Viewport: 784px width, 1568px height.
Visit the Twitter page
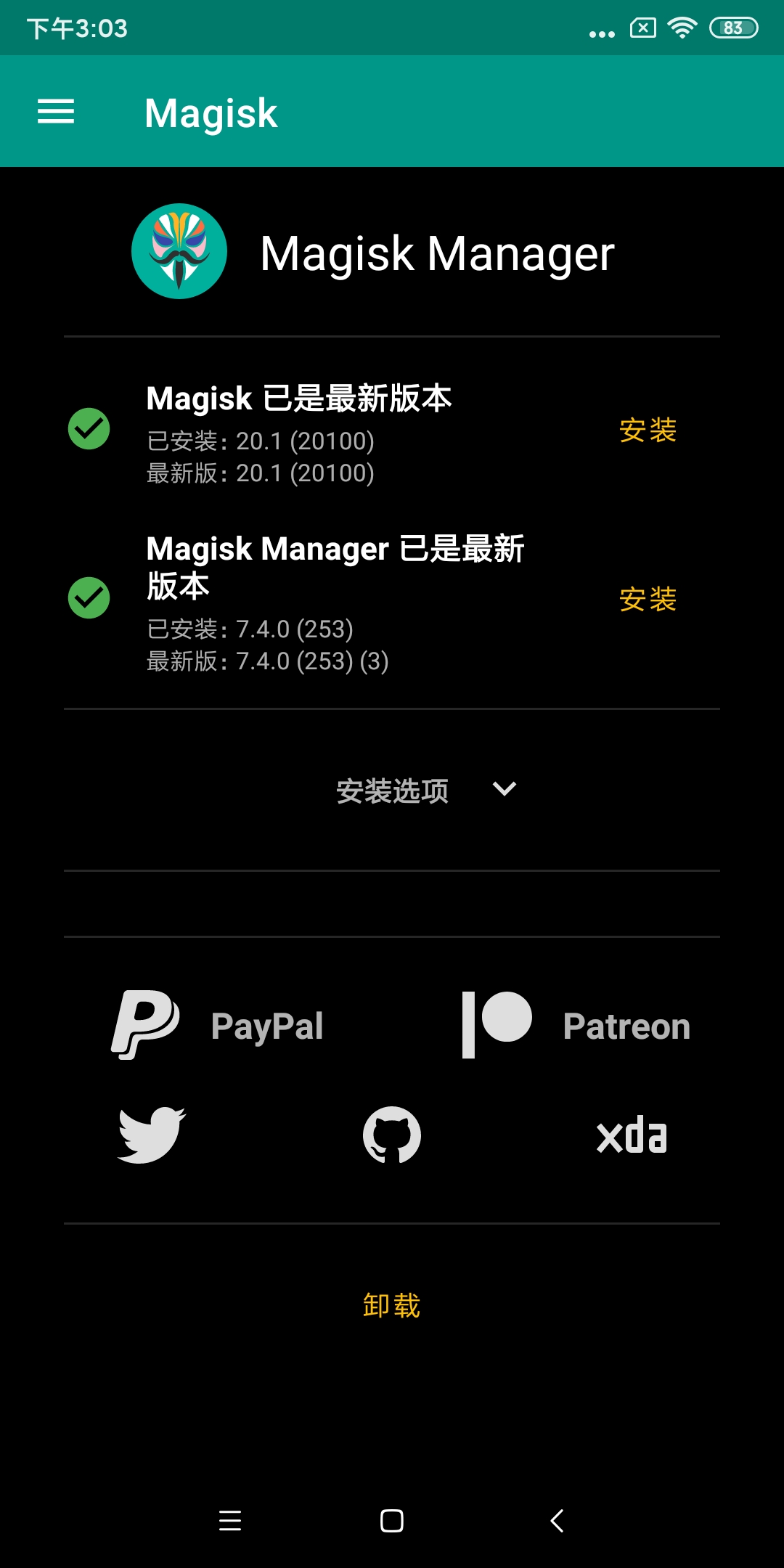[152, 1135]
